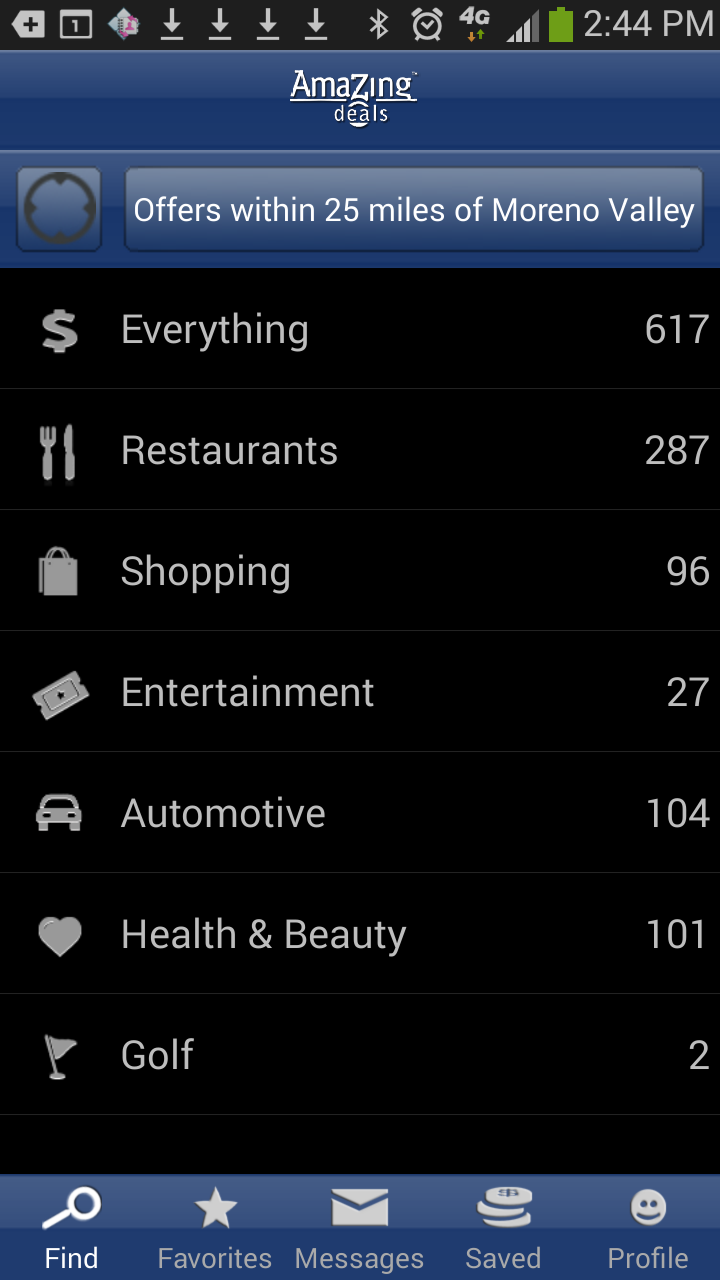Open the Saved tab
This screenshot has width=720, height=1280.
coord(503,1228)
